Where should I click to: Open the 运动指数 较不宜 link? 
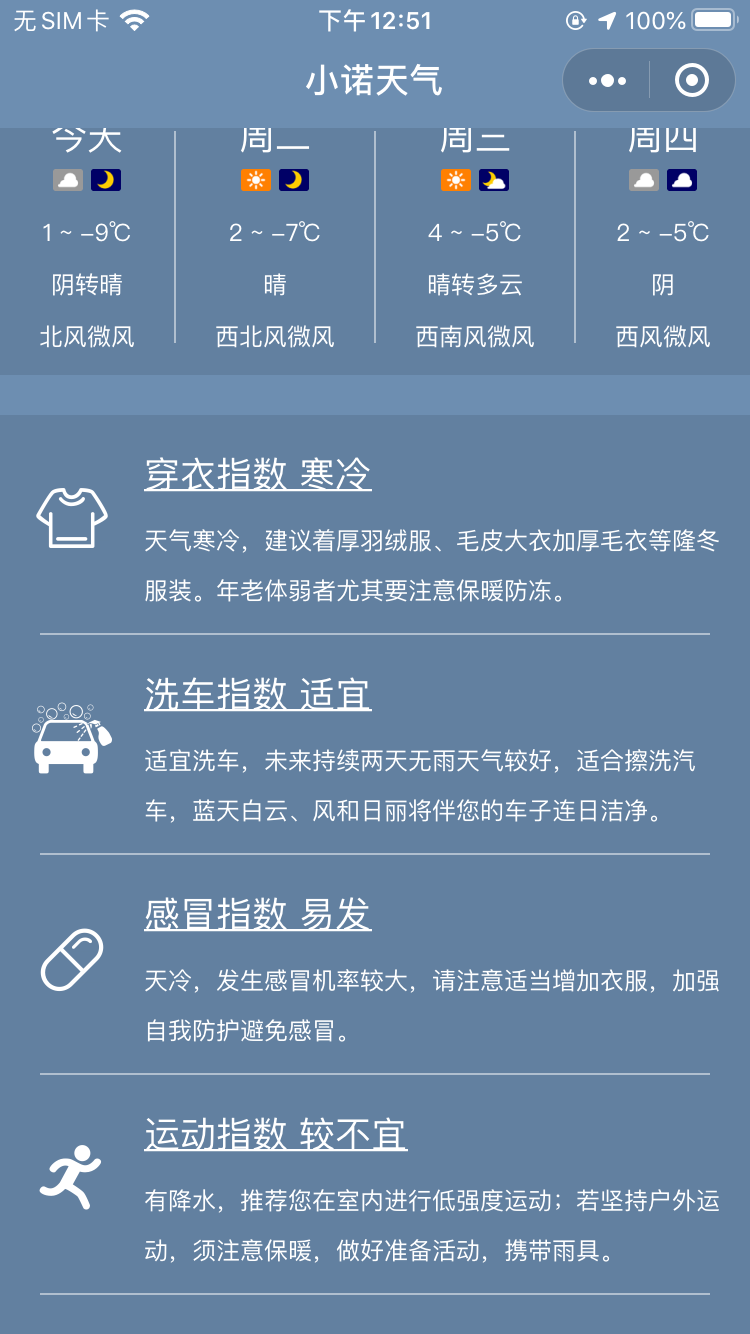click(276, 1134)
